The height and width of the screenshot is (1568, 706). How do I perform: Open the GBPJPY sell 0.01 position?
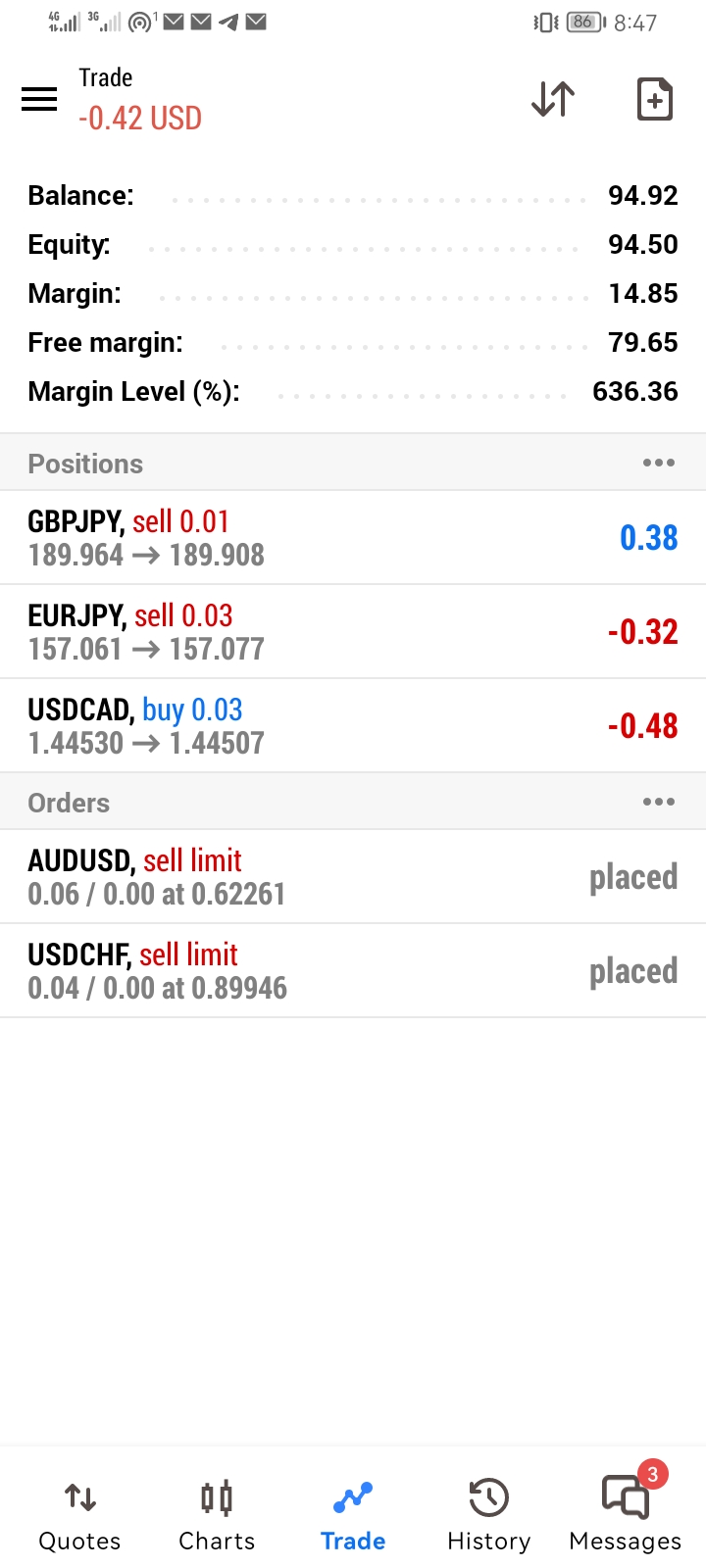pyautogui.click(x=353, y=537)
